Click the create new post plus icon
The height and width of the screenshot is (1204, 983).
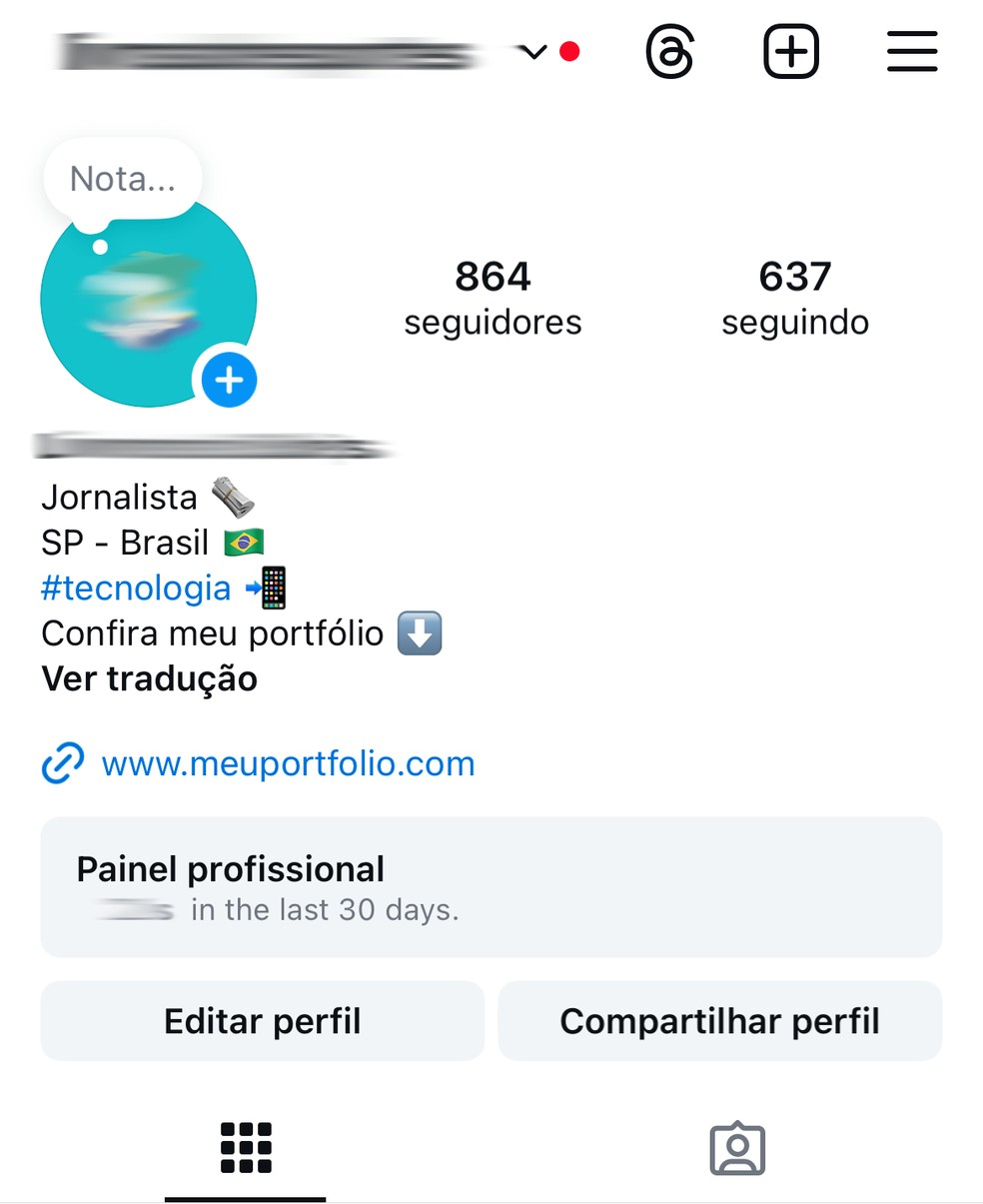tap(791, 52)
